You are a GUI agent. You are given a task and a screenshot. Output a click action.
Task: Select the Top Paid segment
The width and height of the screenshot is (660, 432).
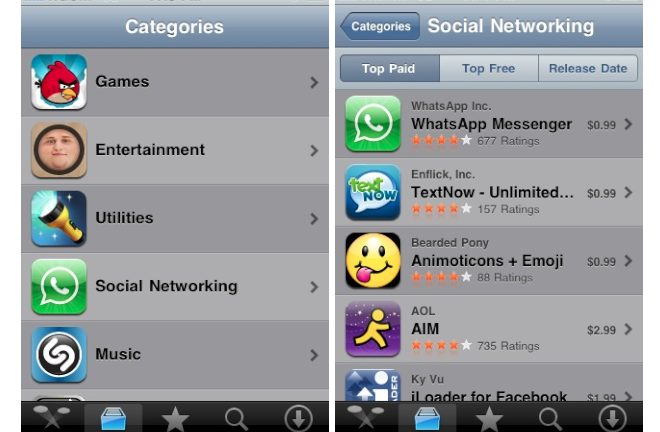(x=388, y=69)
